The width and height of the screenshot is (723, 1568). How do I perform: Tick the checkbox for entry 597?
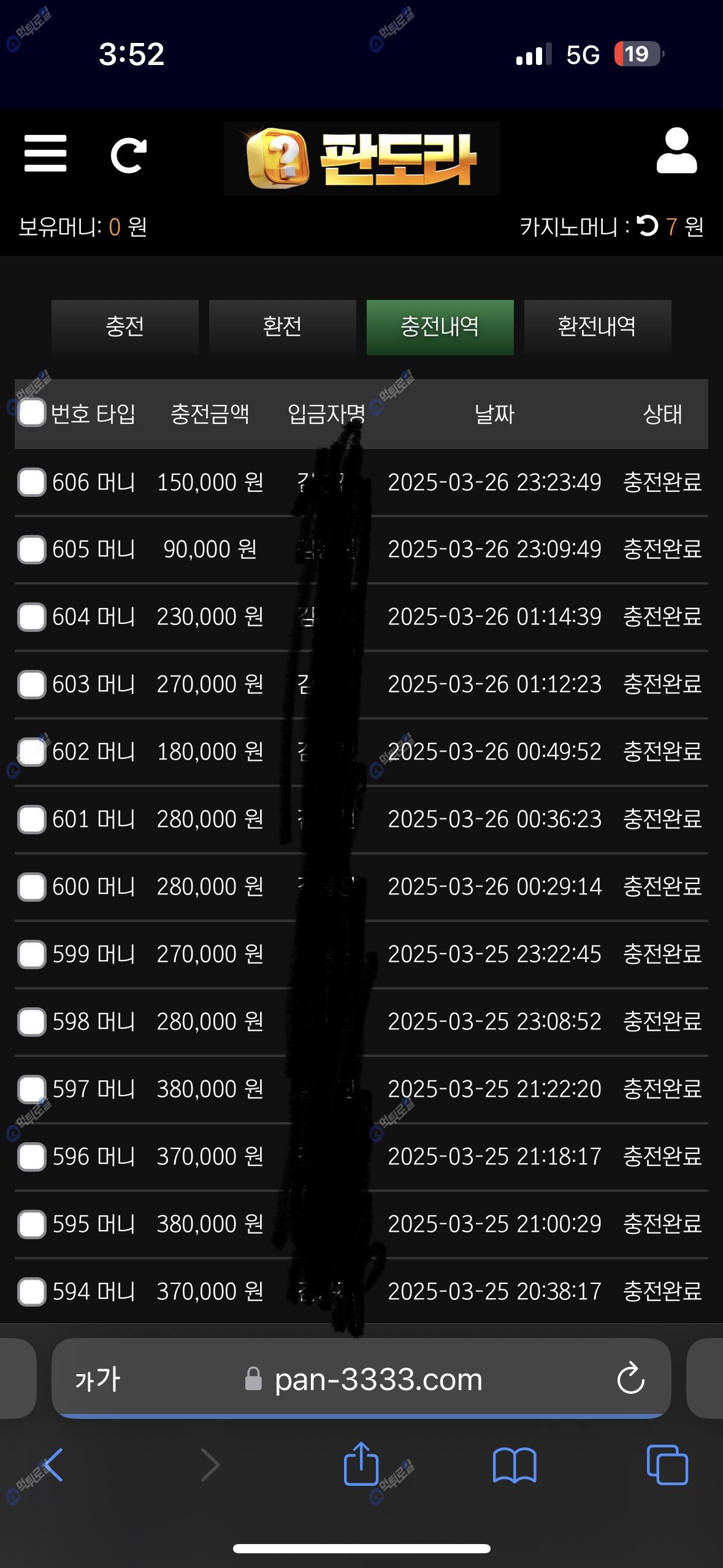pos(32,1089)
